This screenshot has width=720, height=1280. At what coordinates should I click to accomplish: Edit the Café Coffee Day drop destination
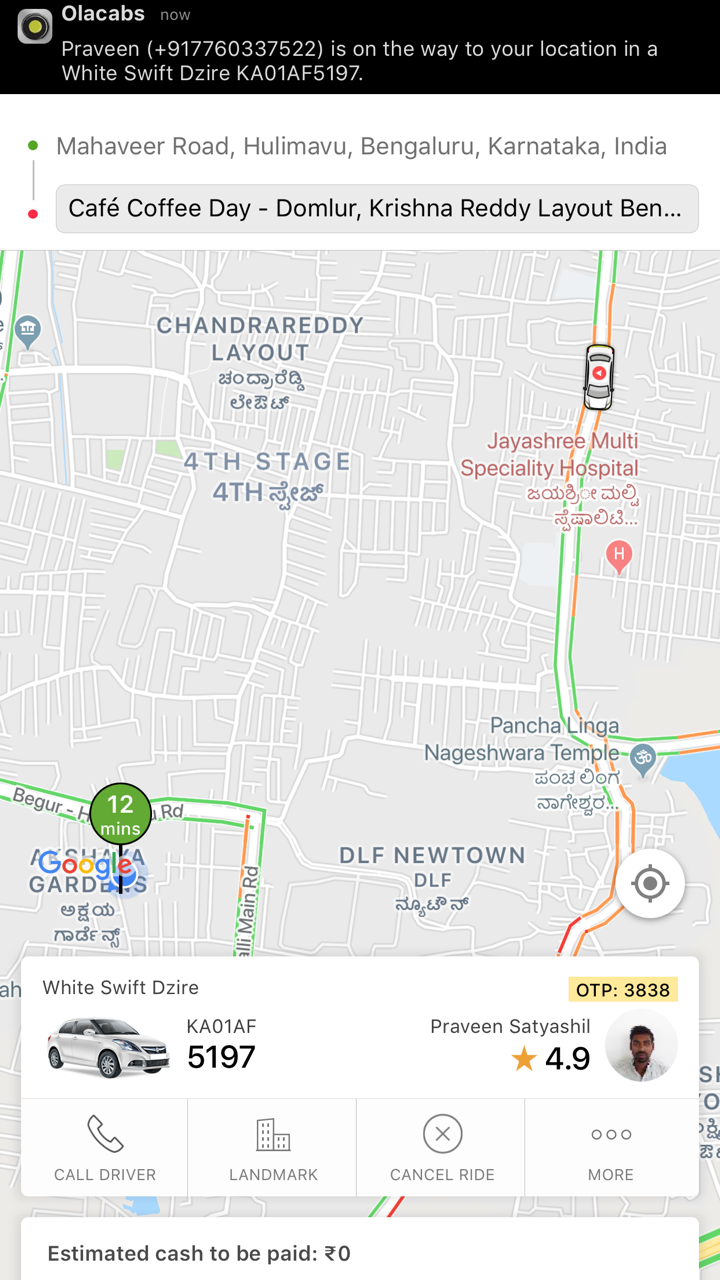(376, 208)
